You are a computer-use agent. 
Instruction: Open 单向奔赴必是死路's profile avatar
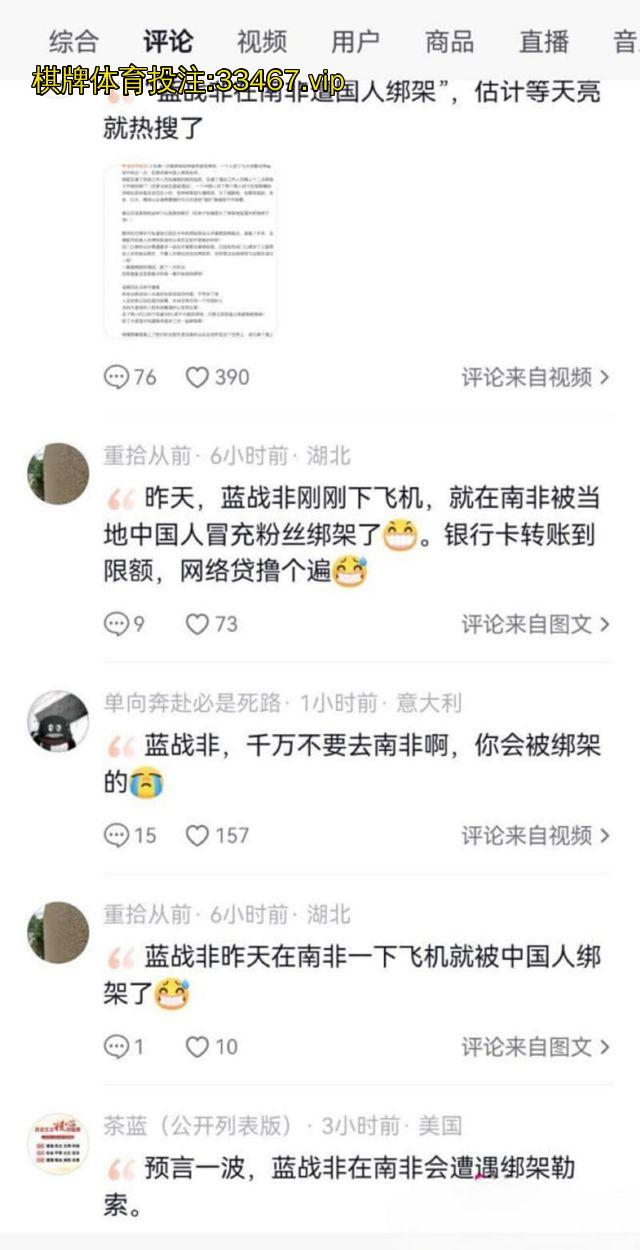[x=58, y=719]
